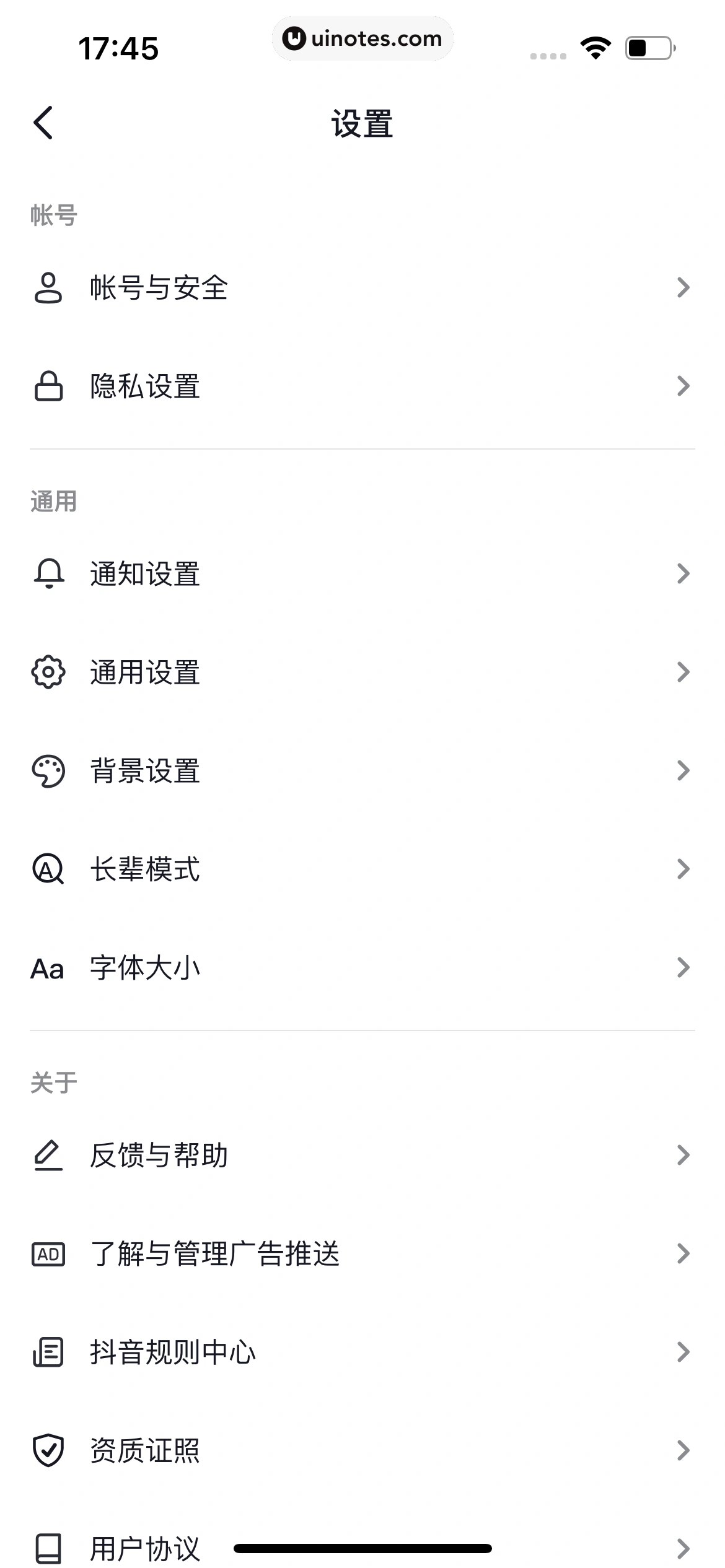Screen dimensions: 725x1568
Task: Click the 背景设置 palette icon
Action: click(48, 770)
